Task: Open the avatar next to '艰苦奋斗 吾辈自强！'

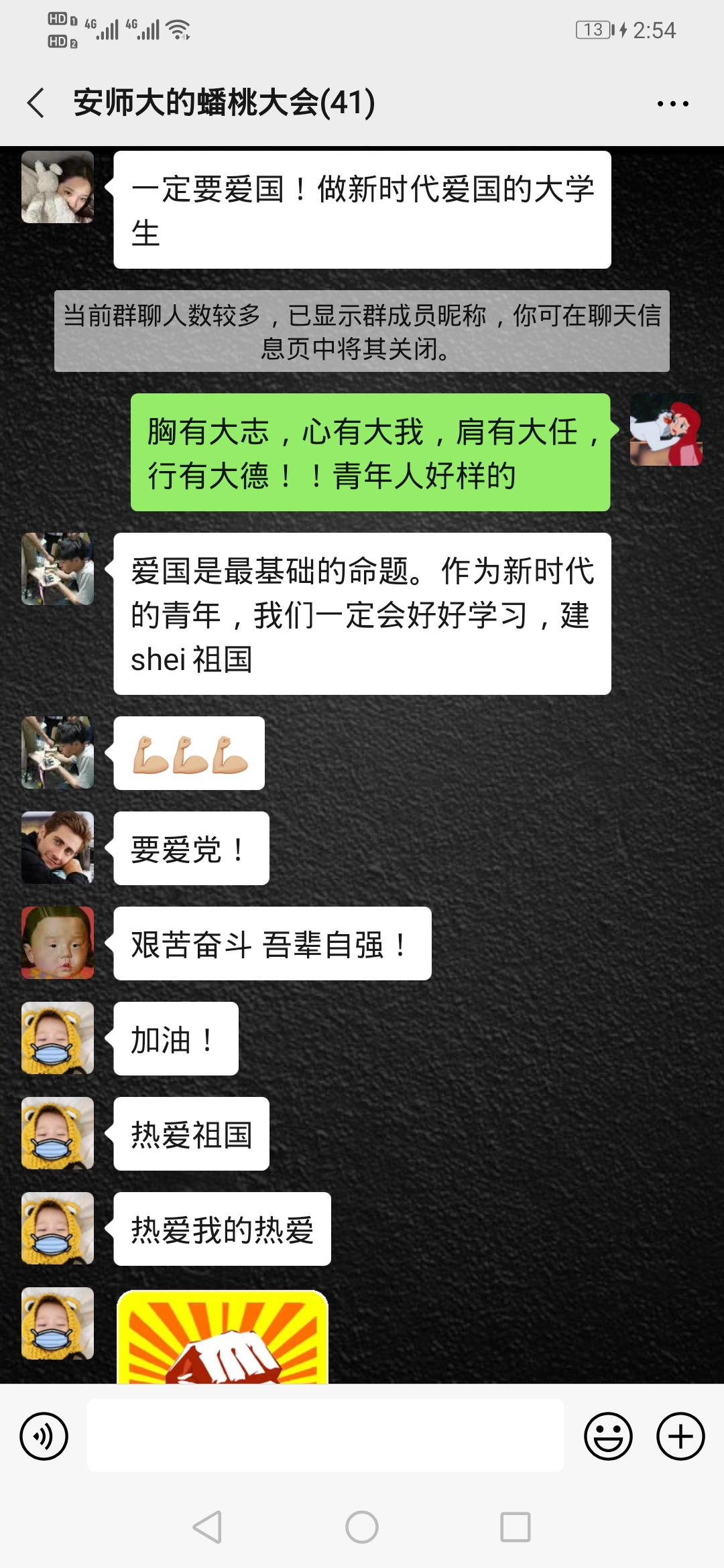Action: [x=58, y=943]
